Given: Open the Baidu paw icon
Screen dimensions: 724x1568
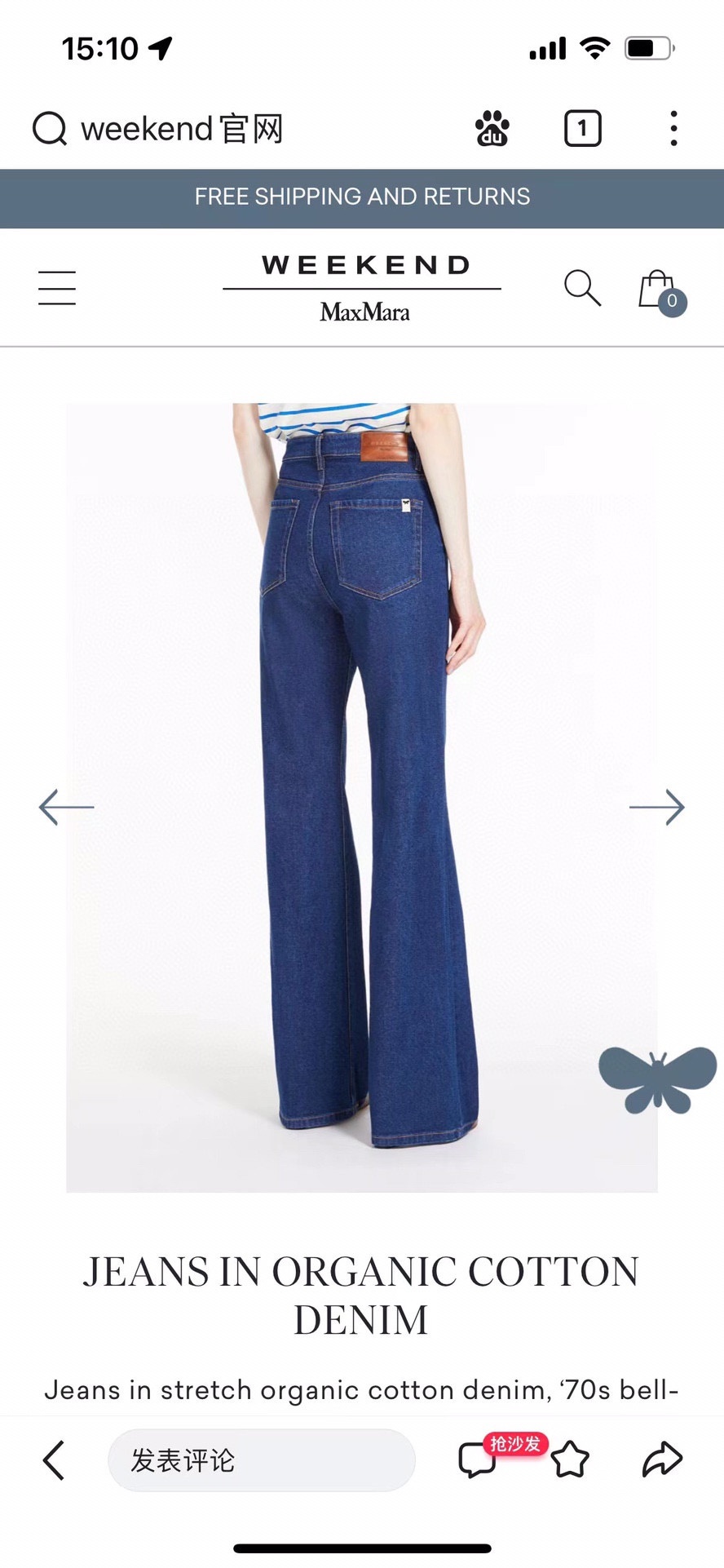Looking at the screenshot, I should tap(492, 129).
